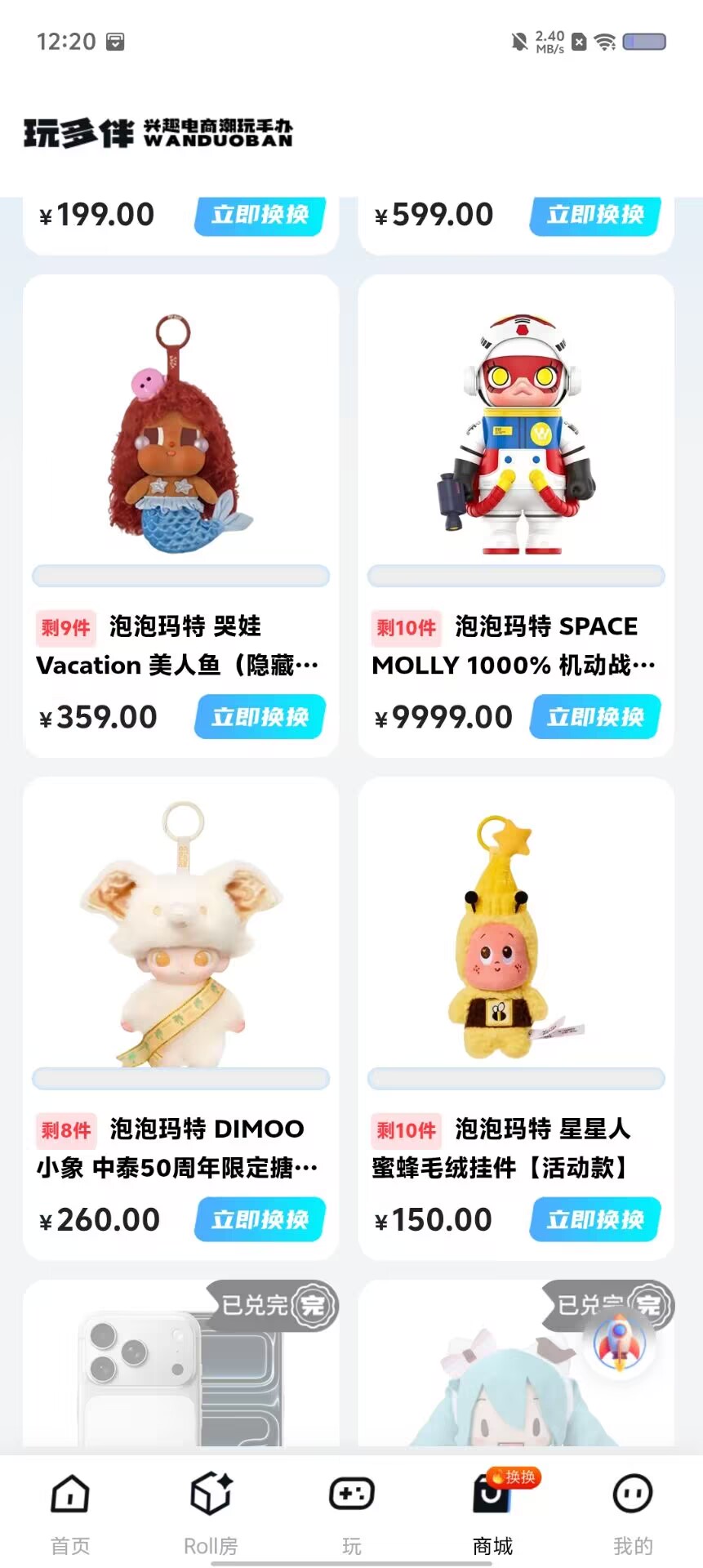
Task: Open the 星星人 蜜蜂毛绒挂件 product card
Action: coord(516,1018)
